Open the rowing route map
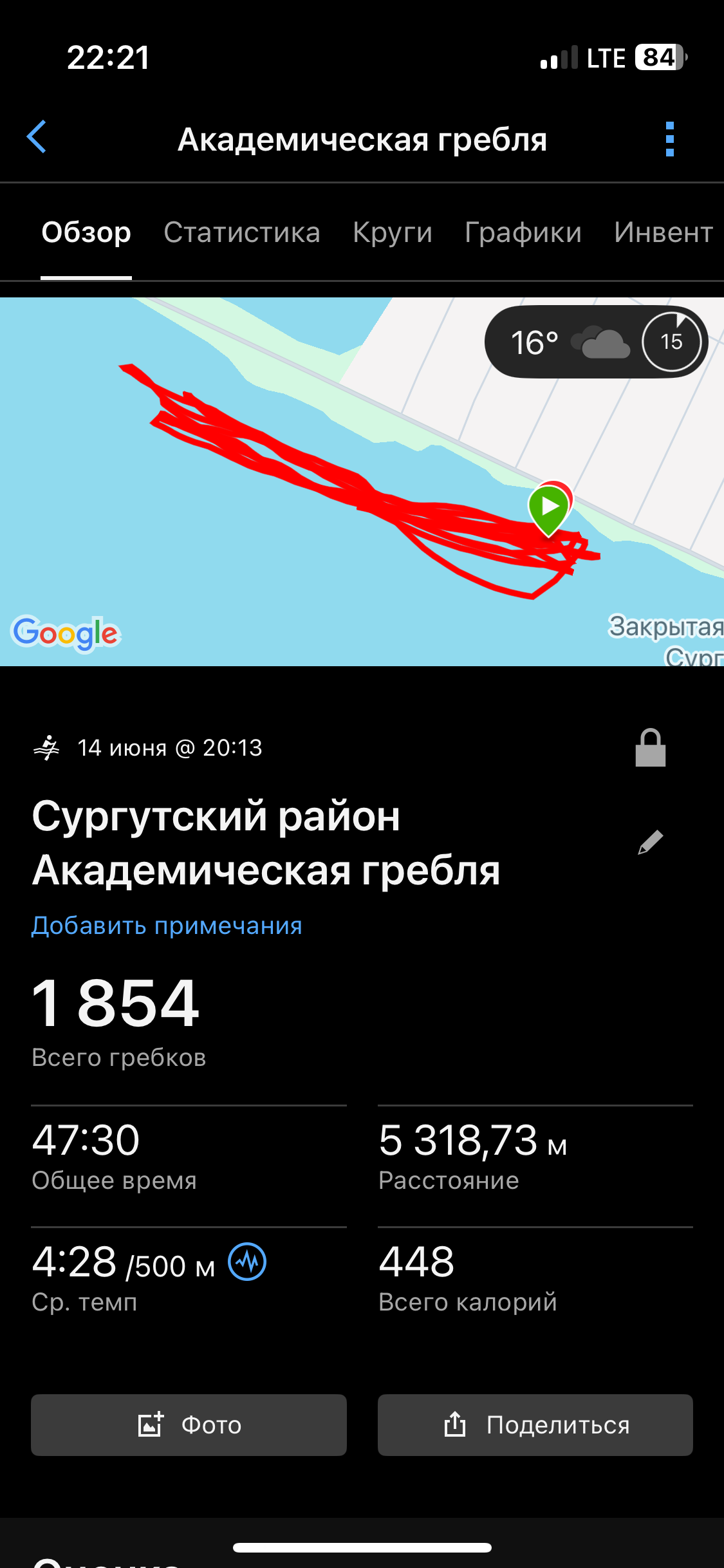Screen dimensions: 724x1568 [362, 481]
